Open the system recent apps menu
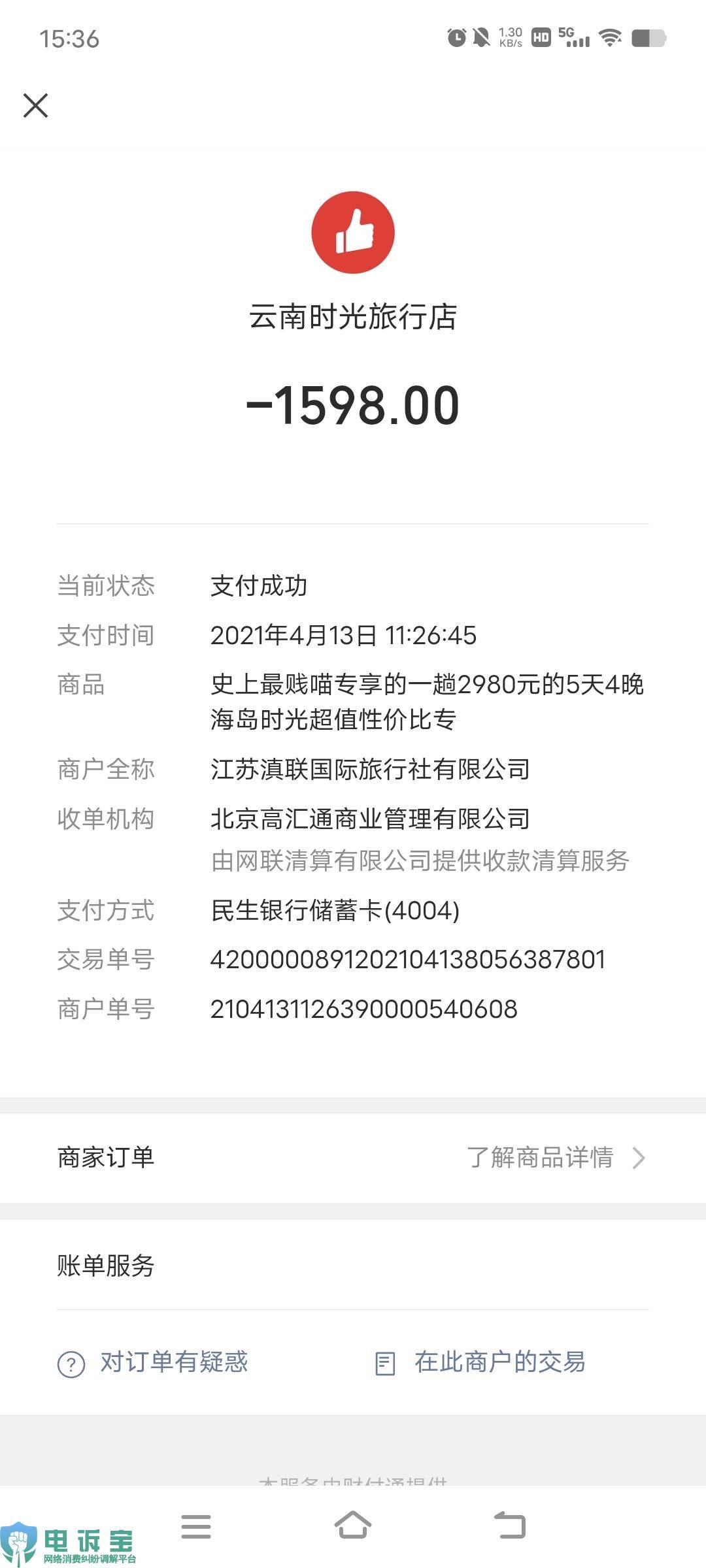 (196, 1526)
